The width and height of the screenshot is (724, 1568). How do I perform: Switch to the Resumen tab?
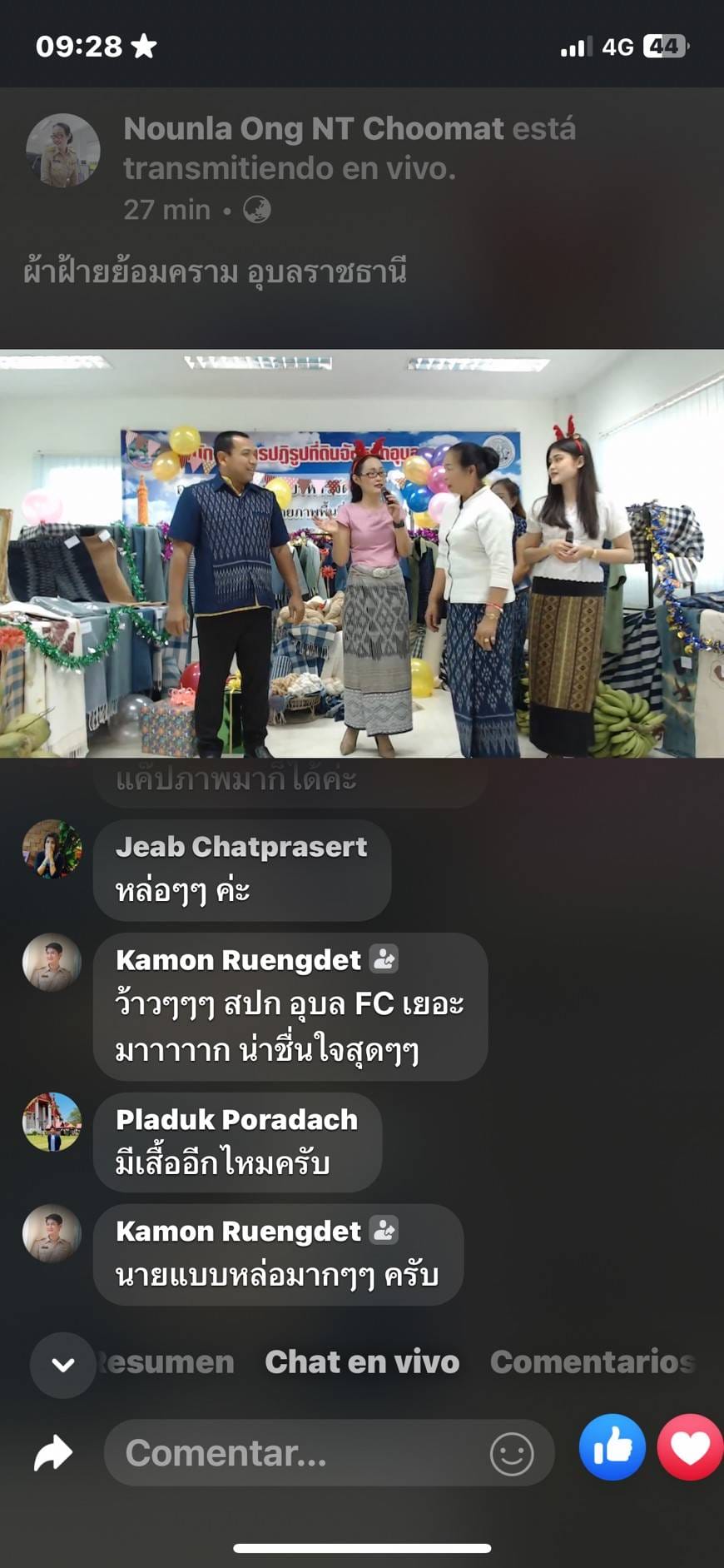point(166,1362)
